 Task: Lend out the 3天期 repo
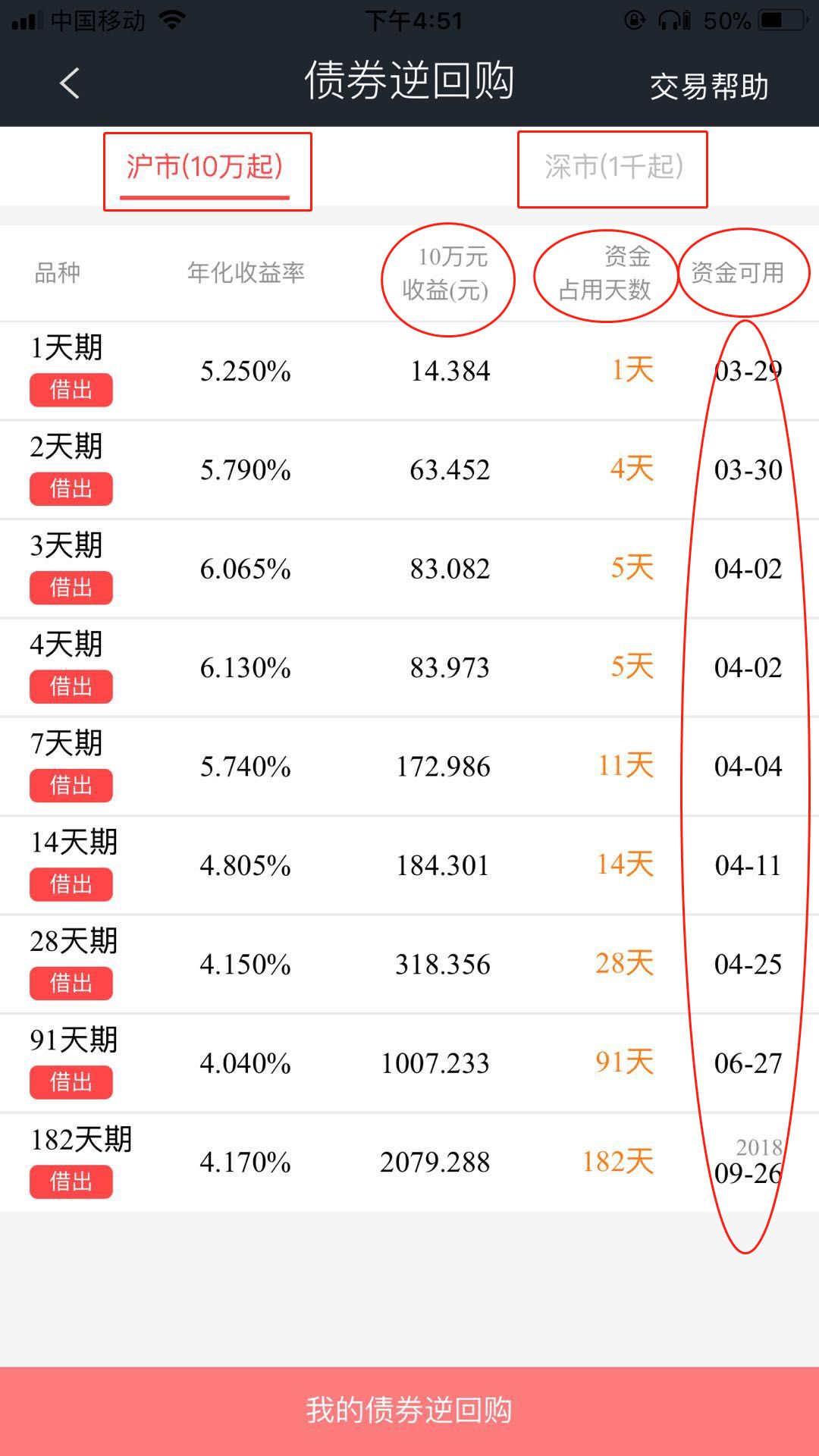click(x=71, y=588)
